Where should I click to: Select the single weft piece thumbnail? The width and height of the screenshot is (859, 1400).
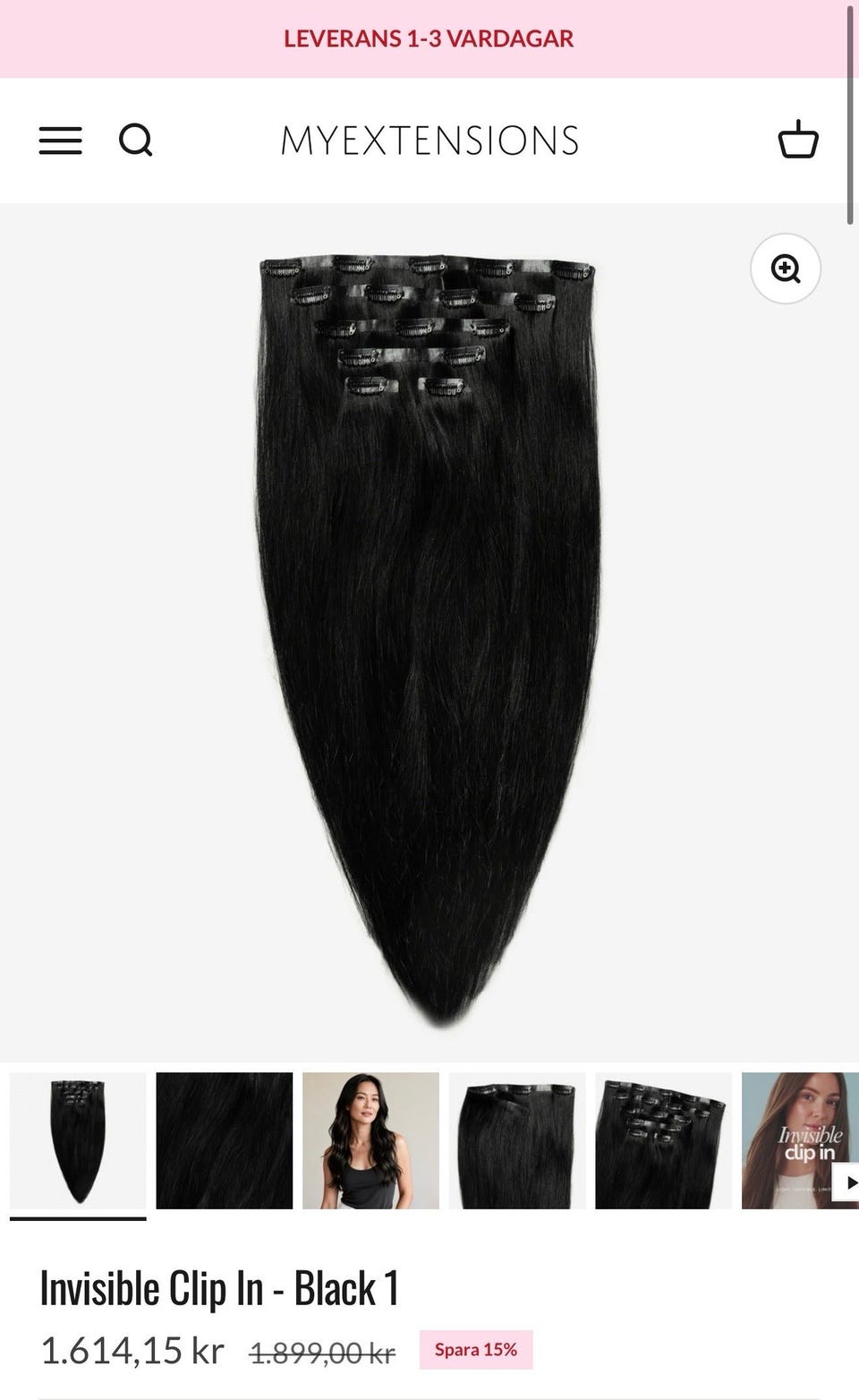517,1140
